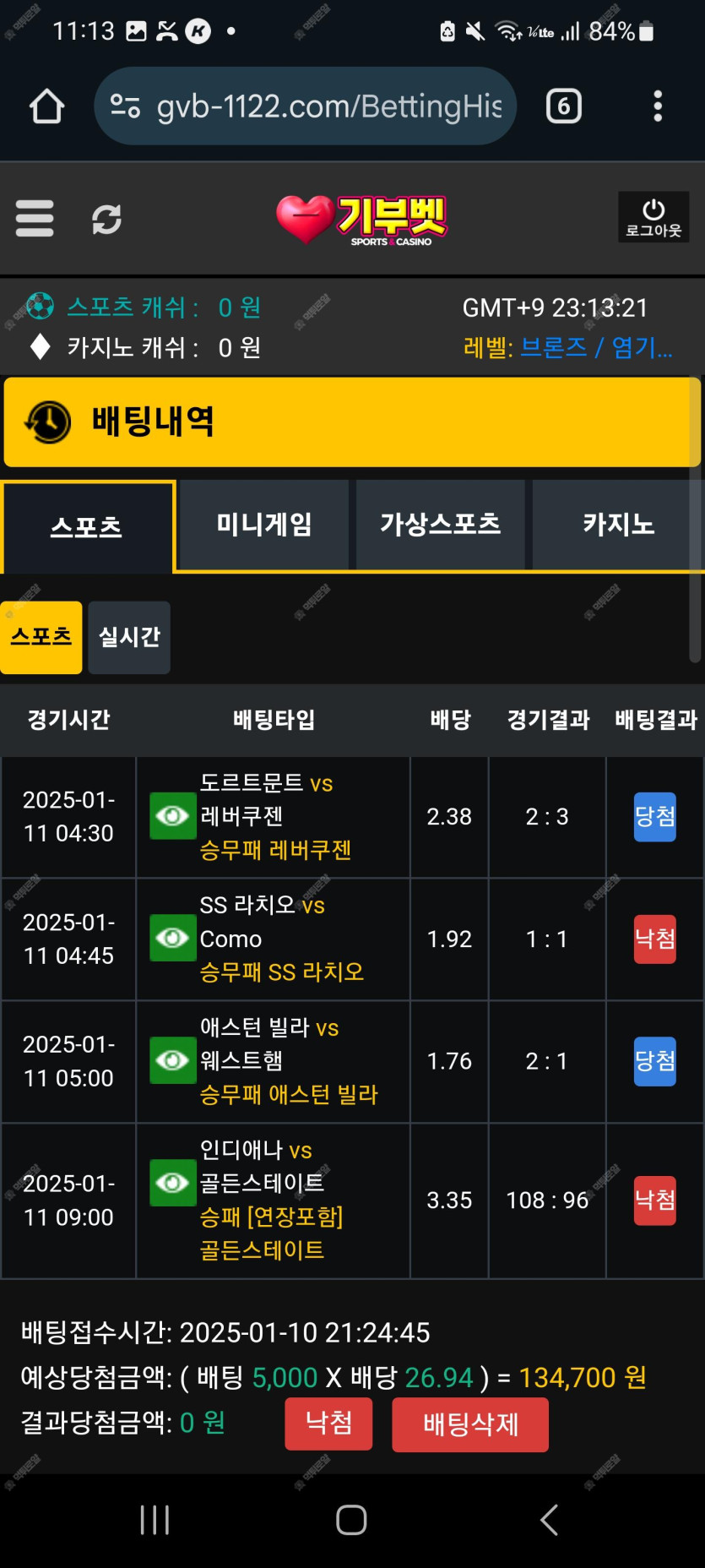The width and height of the screenshot is (705, 1568).
Task: Delete this bet with 배팅삭제
Action: coord(470,1424)
